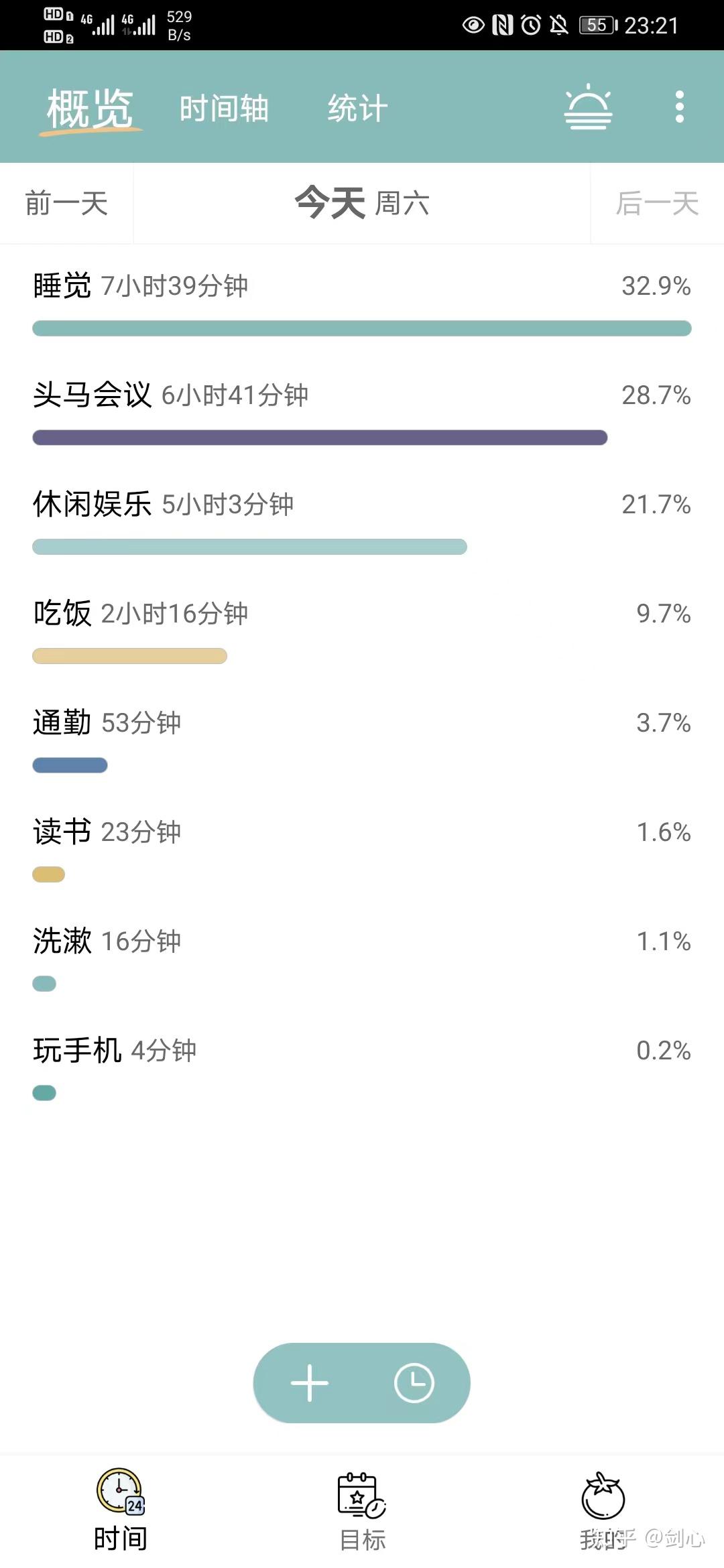Viewport: 724px width, 1568px height.
Task: Open the three-dot overflow menu
Action: 679,107
